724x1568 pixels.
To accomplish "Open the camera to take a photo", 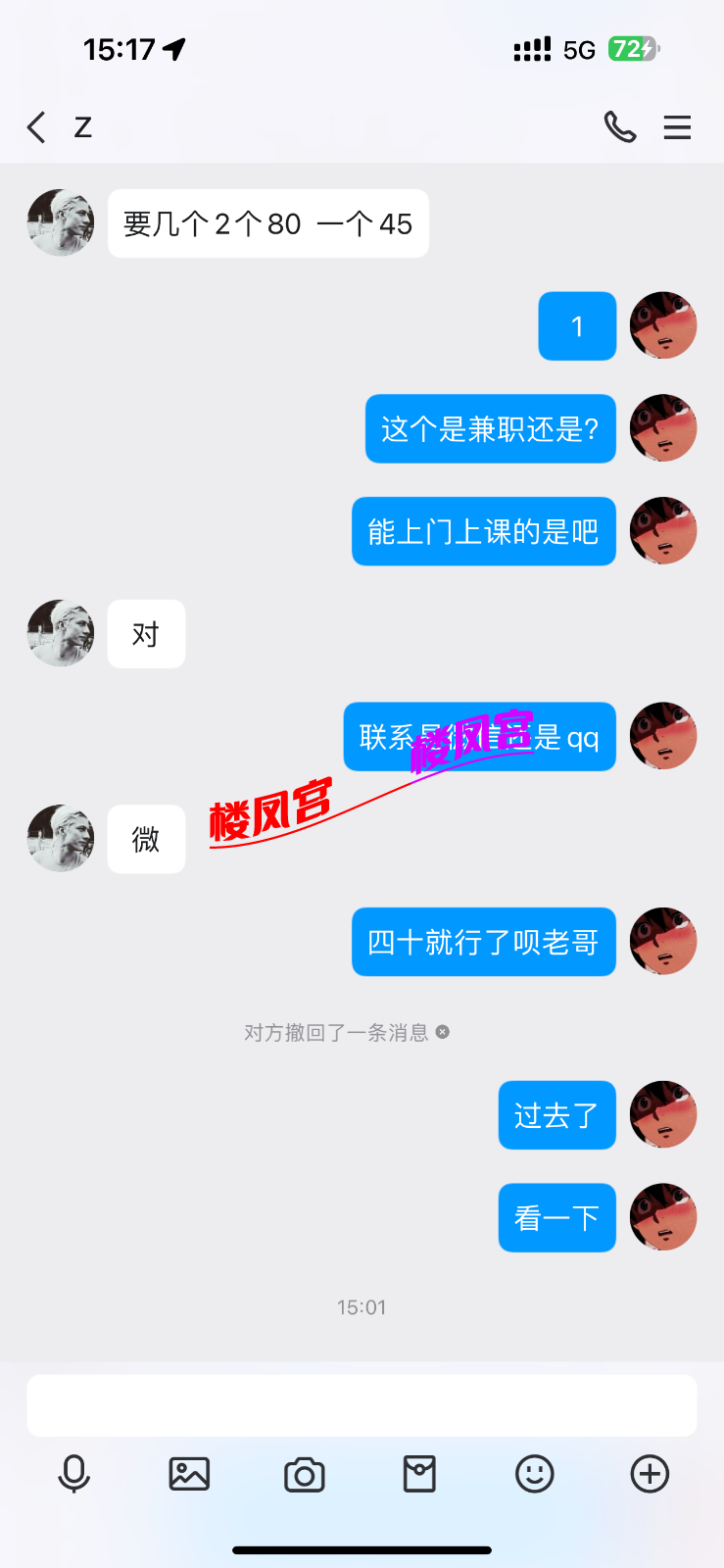I will pyautogui.click(x=305, y=1474).
